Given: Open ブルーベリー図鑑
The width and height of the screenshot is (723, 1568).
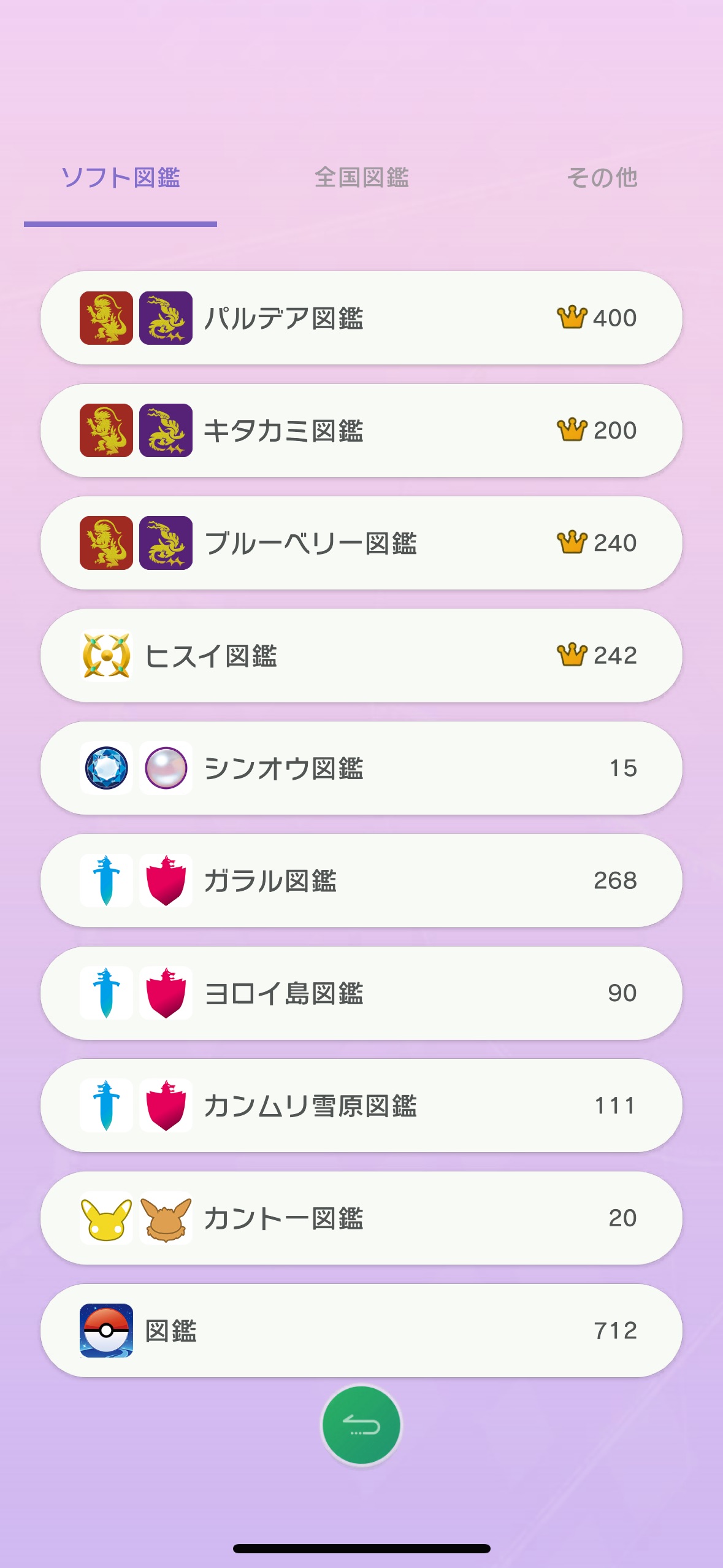Looking at the screenshot, I should coord(361,543).
